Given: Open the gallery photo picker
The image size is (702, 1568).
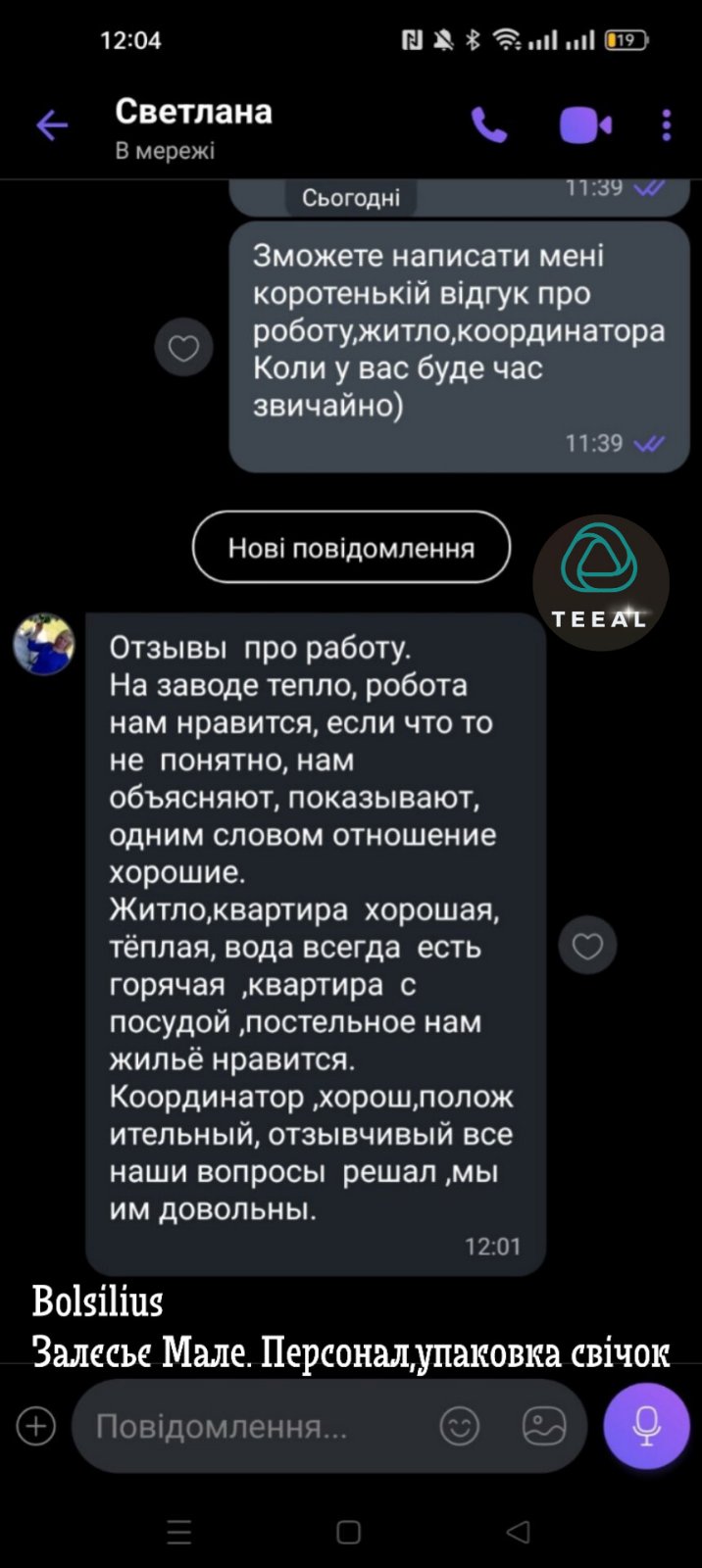Looking at the screenshot, I should click(x=544, y=1426).
